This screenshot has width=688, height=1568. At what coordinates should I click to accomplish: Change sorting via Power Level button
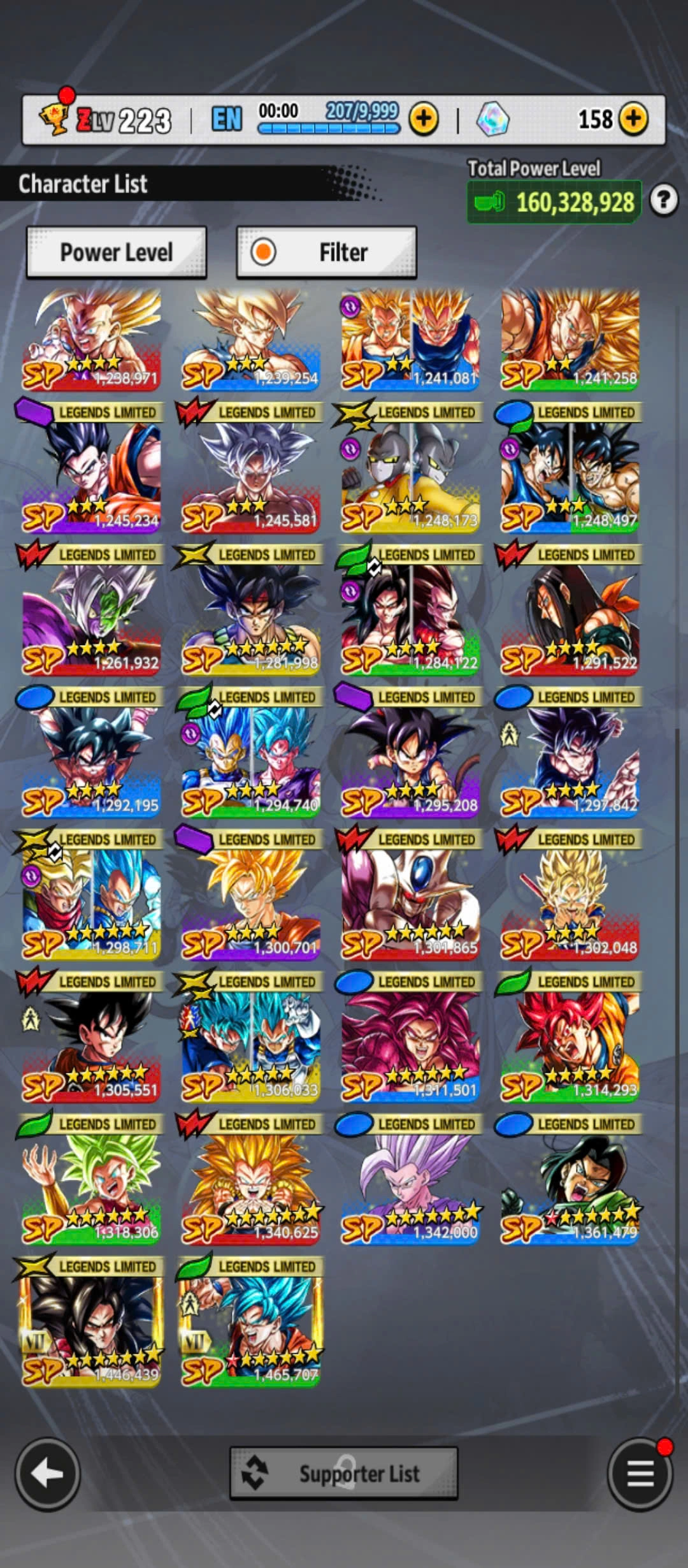[x=117, y=252]
